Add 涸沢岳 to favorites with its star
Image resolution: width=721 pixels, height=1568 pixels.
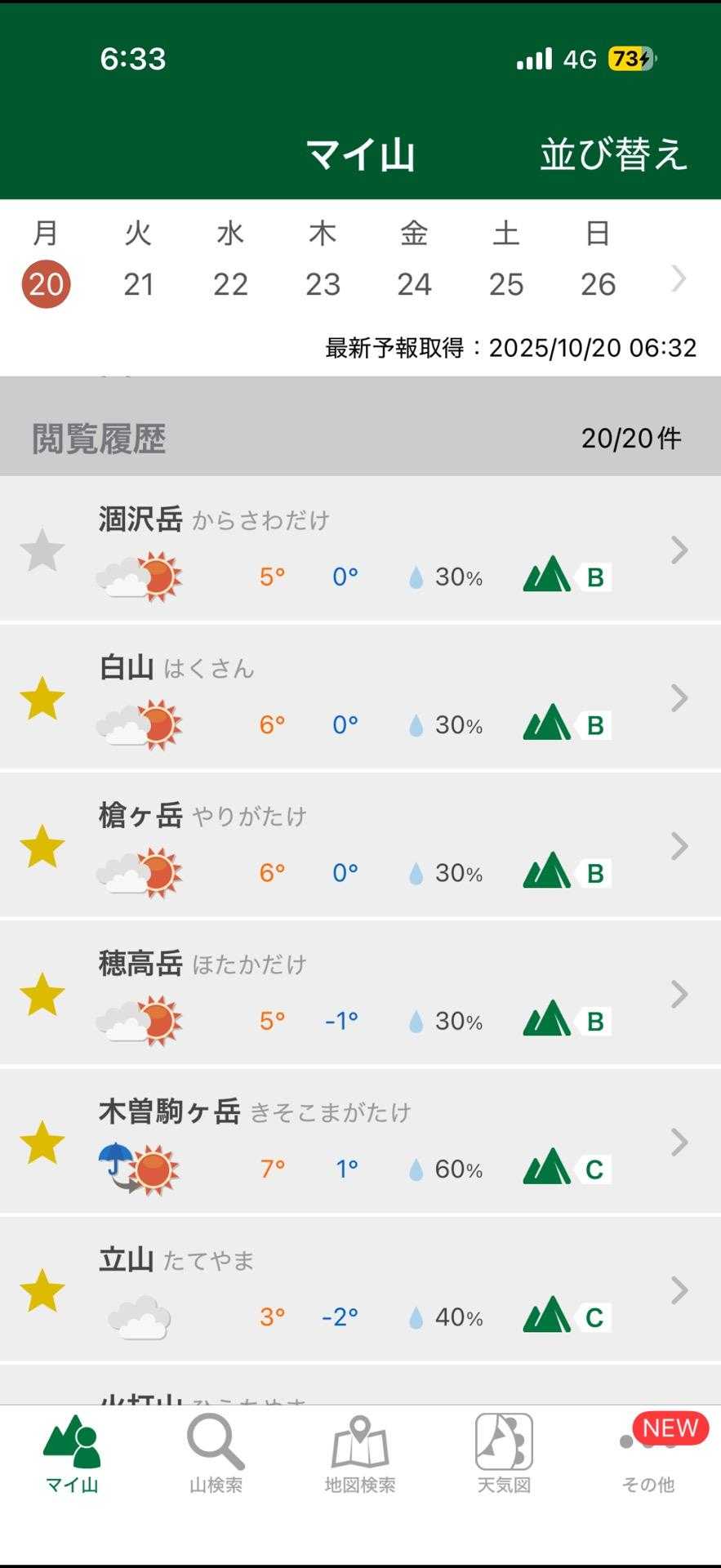coord(42,550)
